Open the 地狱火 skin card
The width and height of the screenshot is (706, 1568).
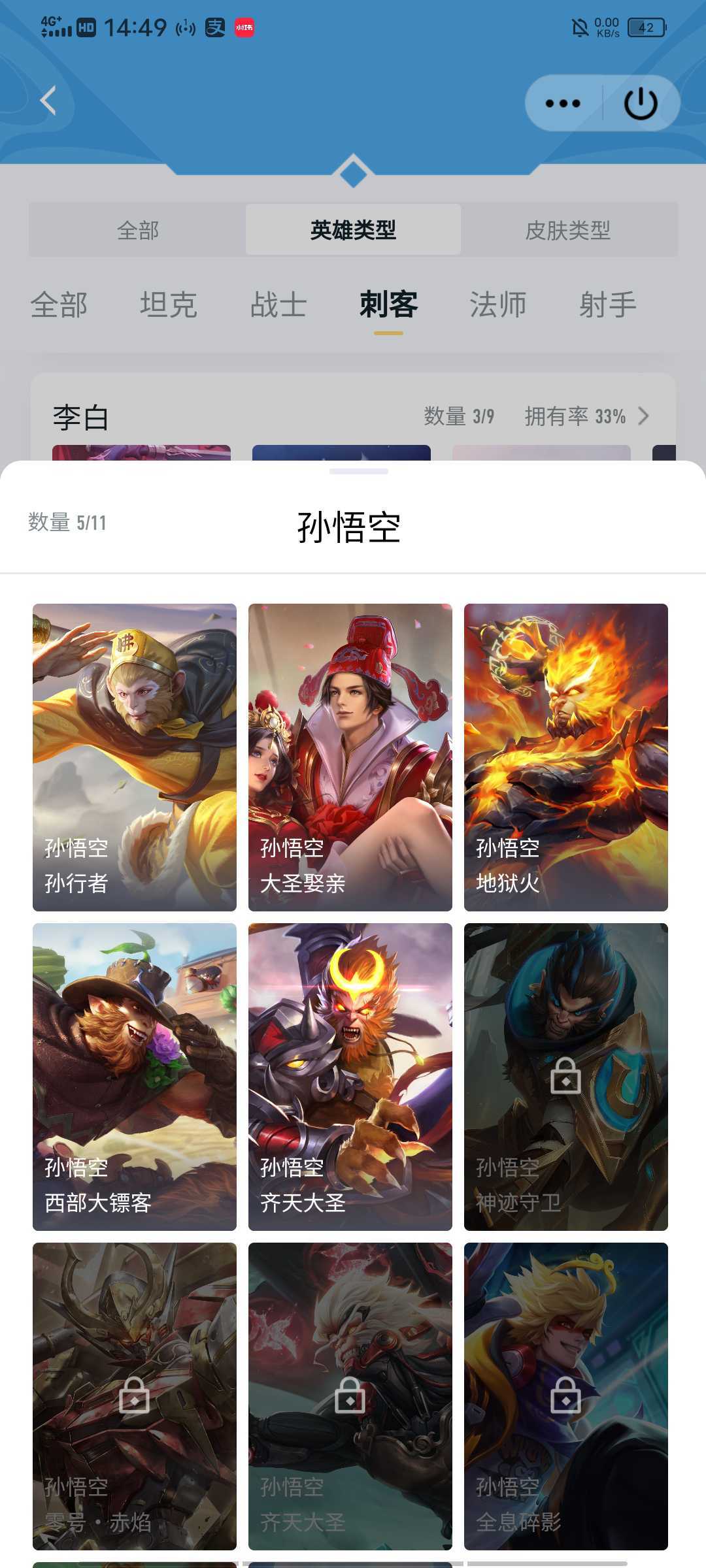[x=566, y=757]
